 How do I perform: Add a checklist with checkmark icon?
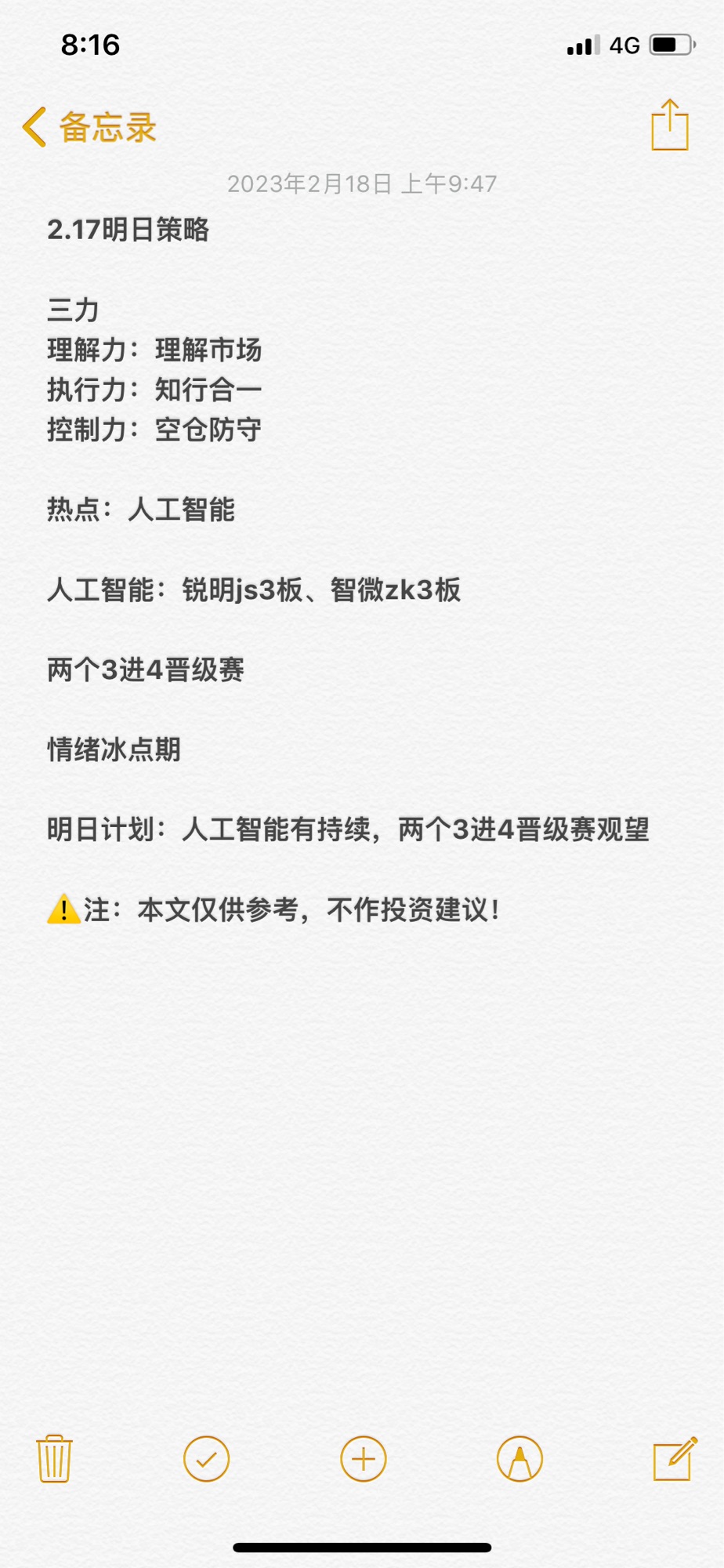[206, 1459]
